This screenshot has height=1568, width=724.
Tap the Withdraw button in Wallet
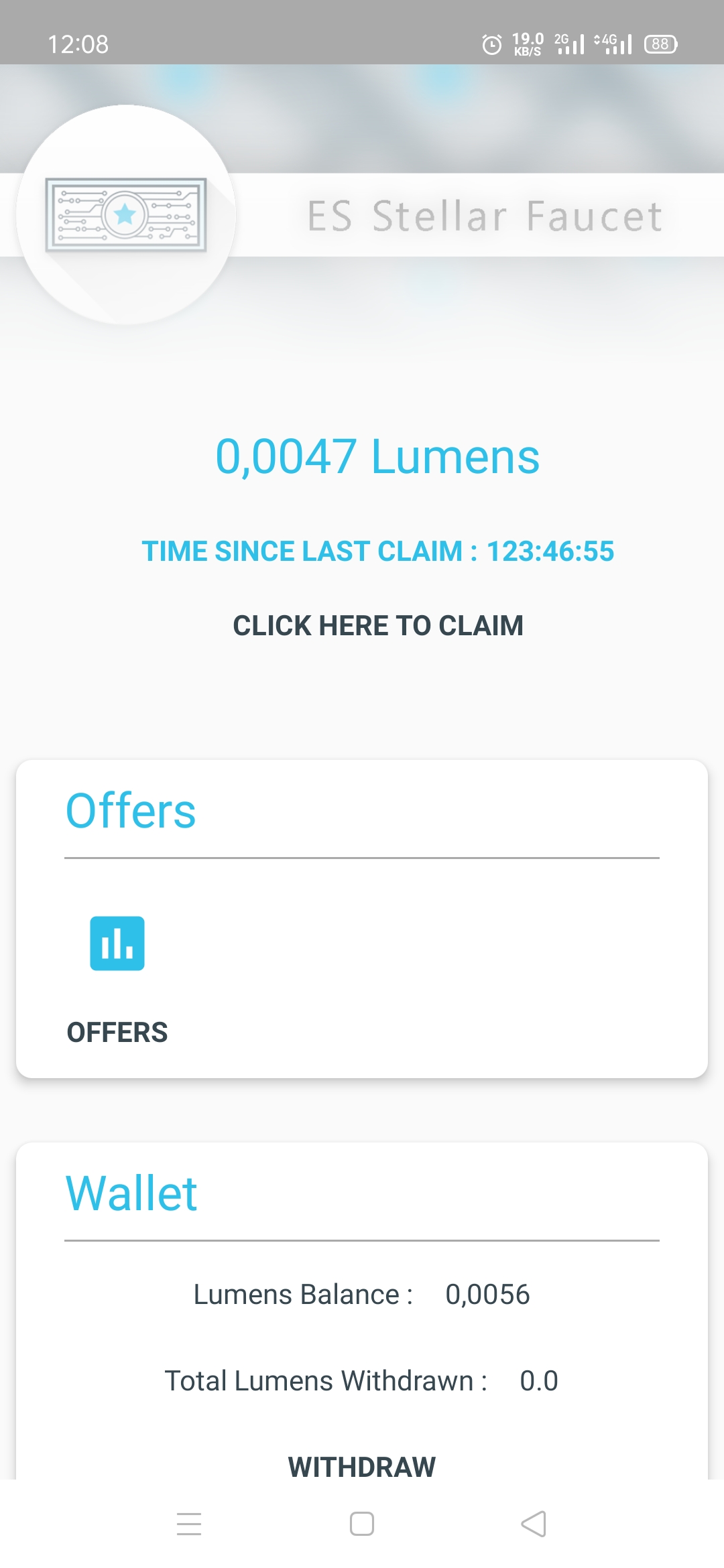[362, 1466]
